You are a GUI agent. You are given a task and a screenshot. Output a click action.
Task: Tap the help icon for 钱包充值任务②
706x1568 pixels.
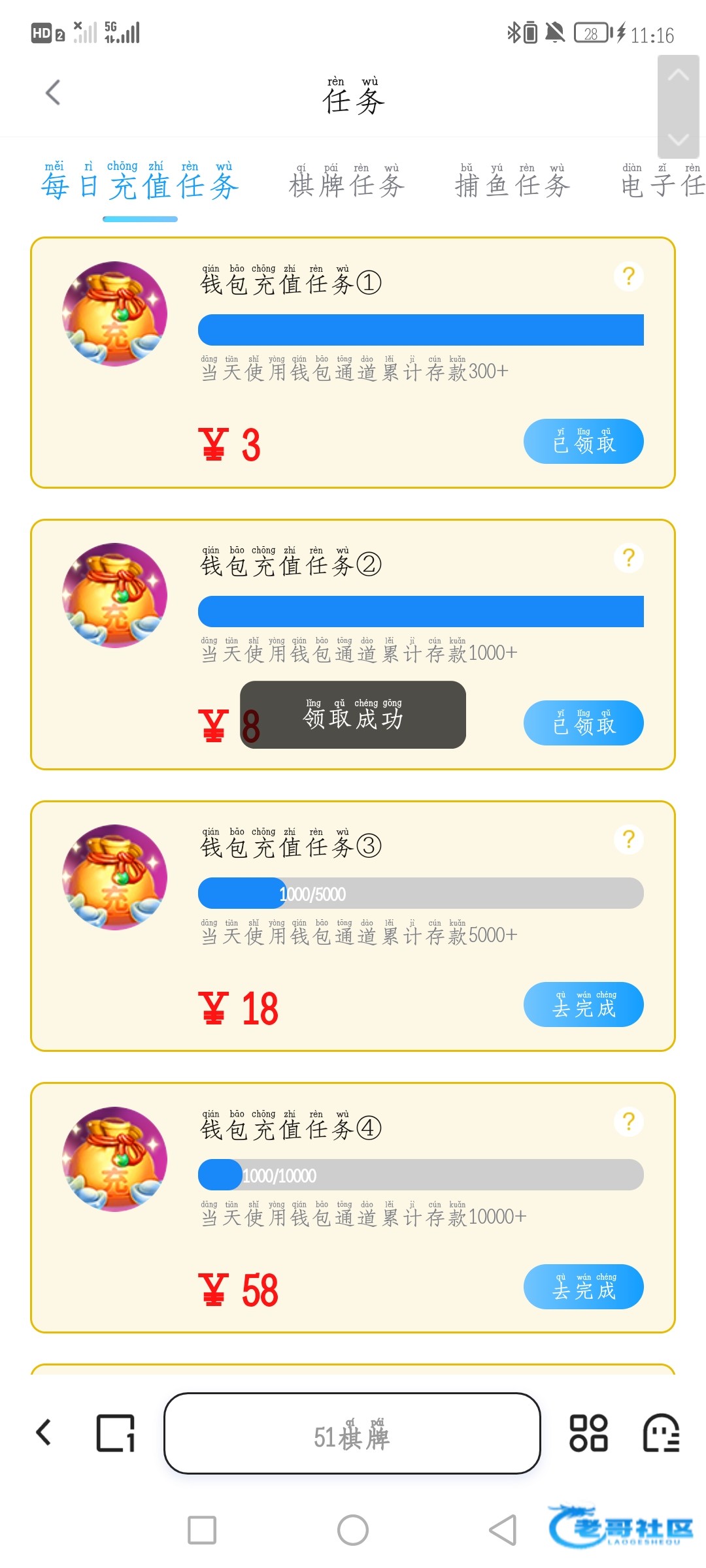click(629, 558)
